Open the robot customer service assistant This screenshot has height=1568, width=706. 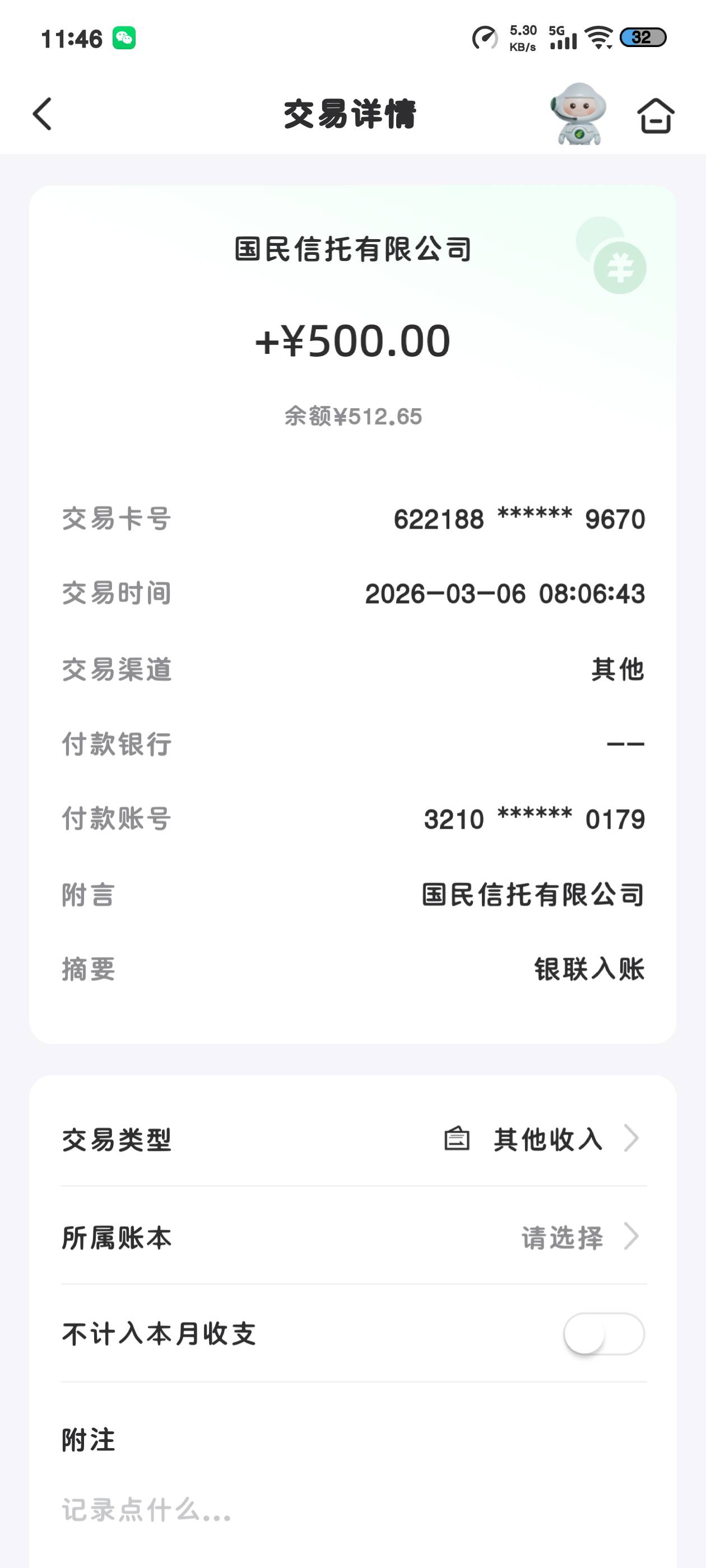click(578, 114)
